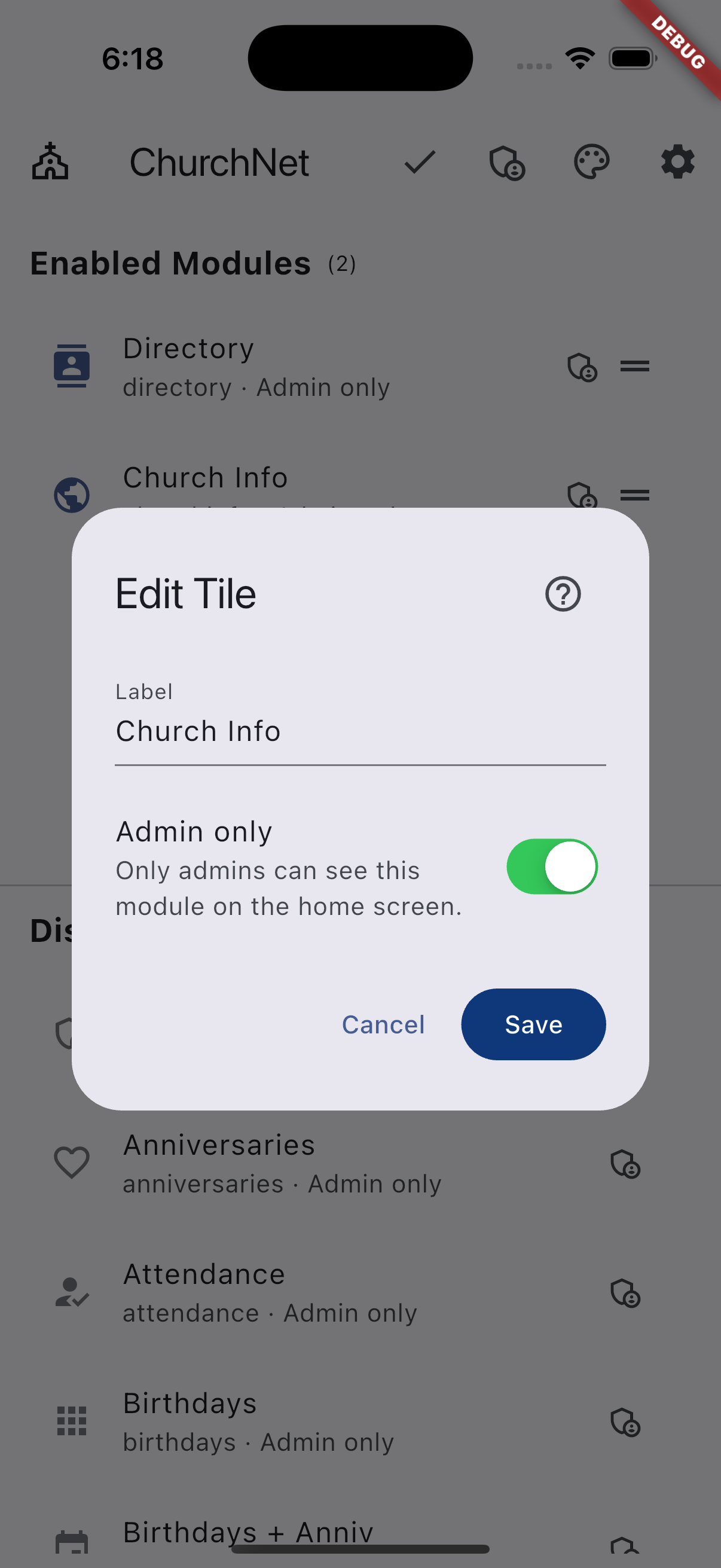This screenshot has height=1568, width=721.
Task: Save the tile changes
Action: [x=533, y=1024]
